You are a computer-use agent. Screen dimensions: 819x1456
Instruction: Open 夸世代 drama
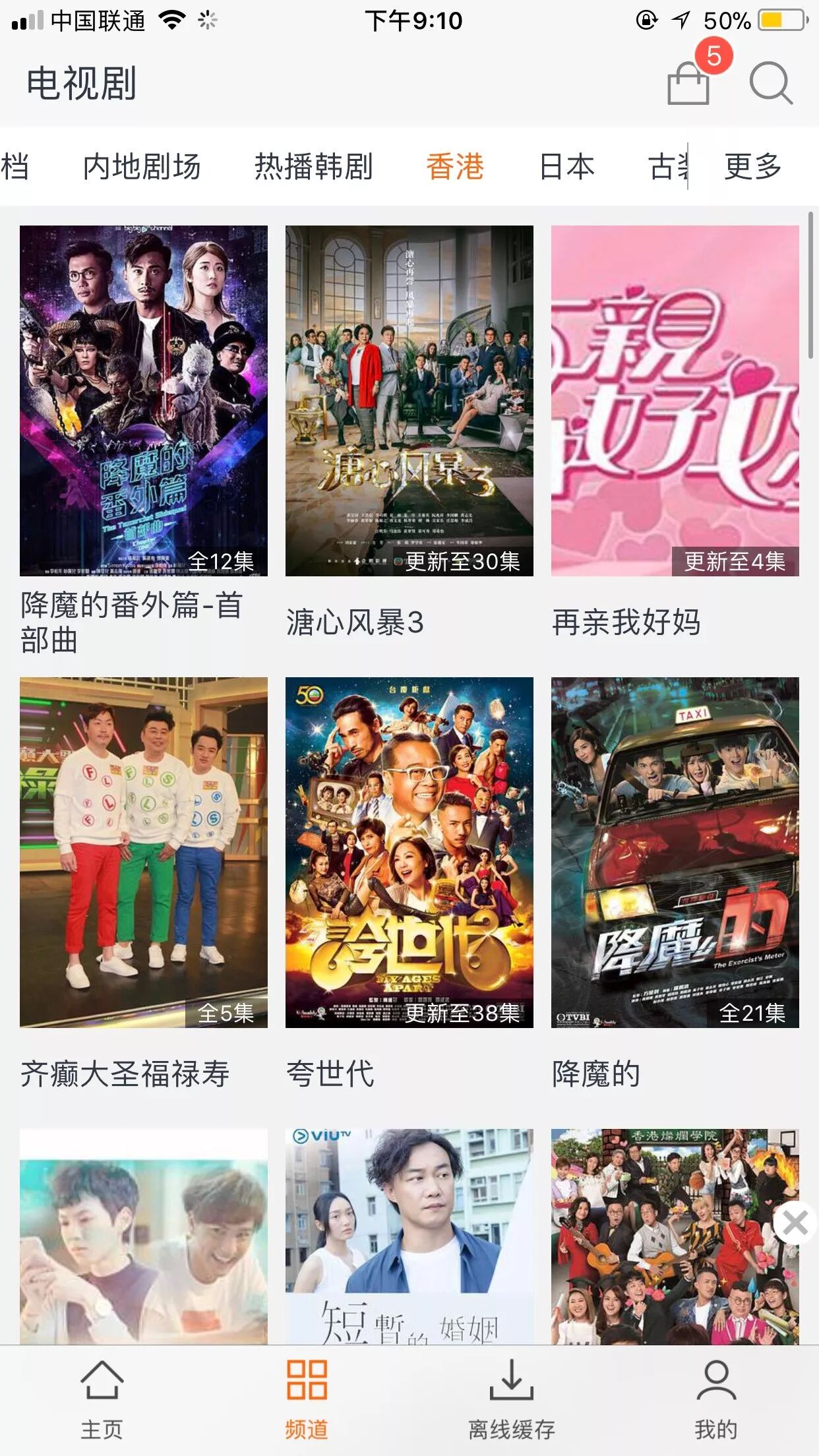click(x=409, y=852)
